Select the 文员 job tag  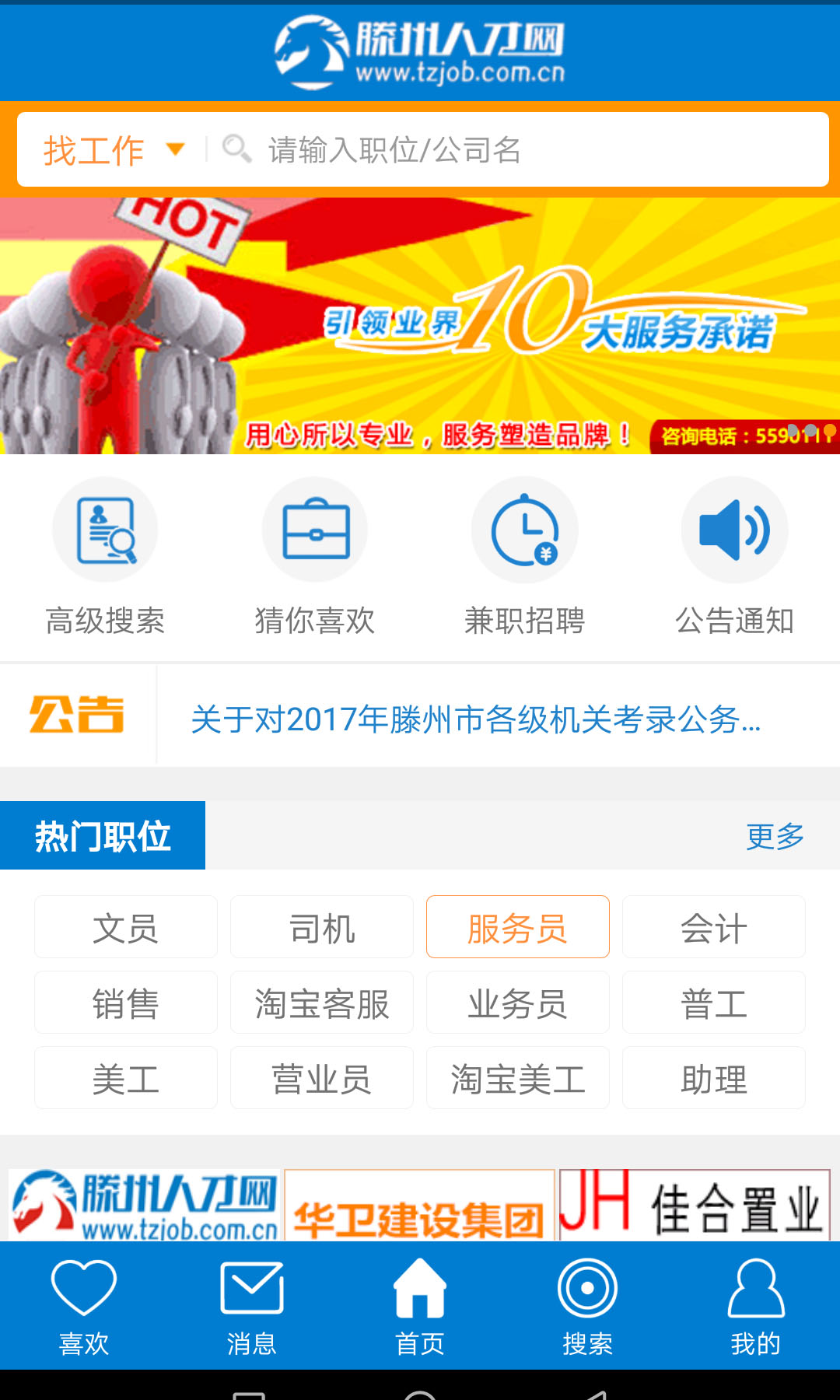pyautogui.click(x=125, y=926)
